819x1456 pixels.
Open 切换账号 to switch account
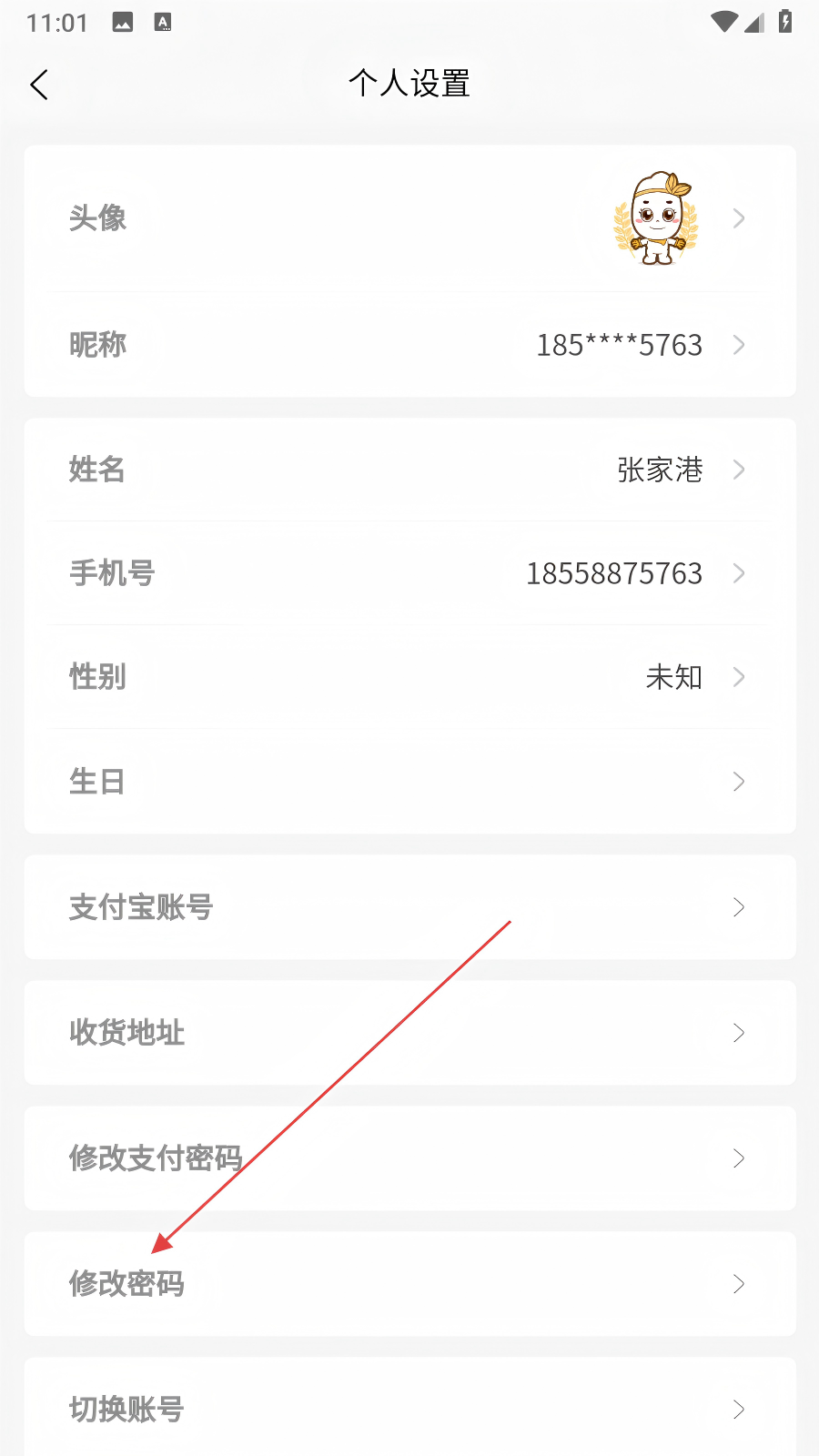(x=409, y=1407)
